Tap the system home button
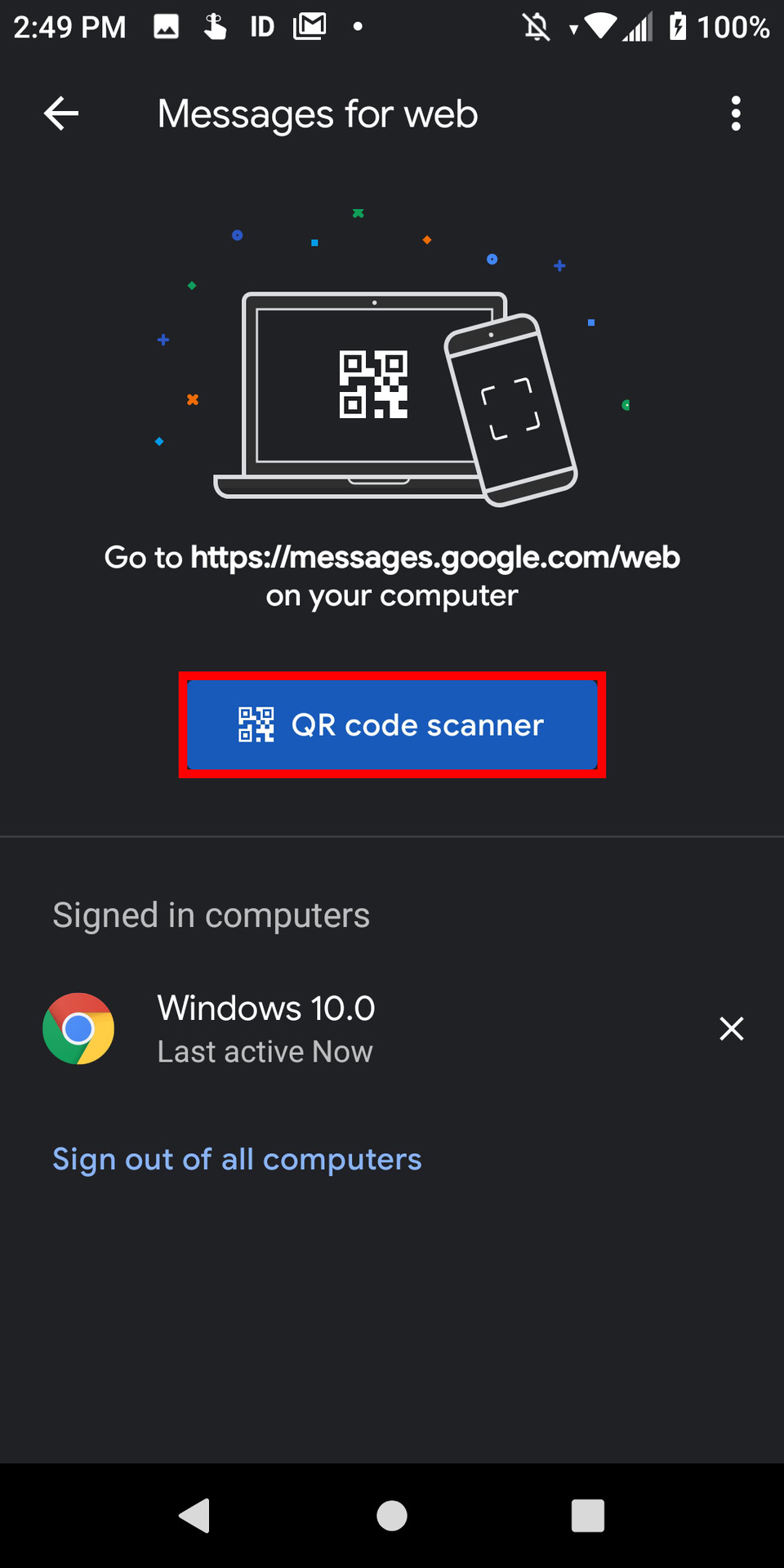784x1568 pixels. pyautogui.click(x=392, y=1516)
